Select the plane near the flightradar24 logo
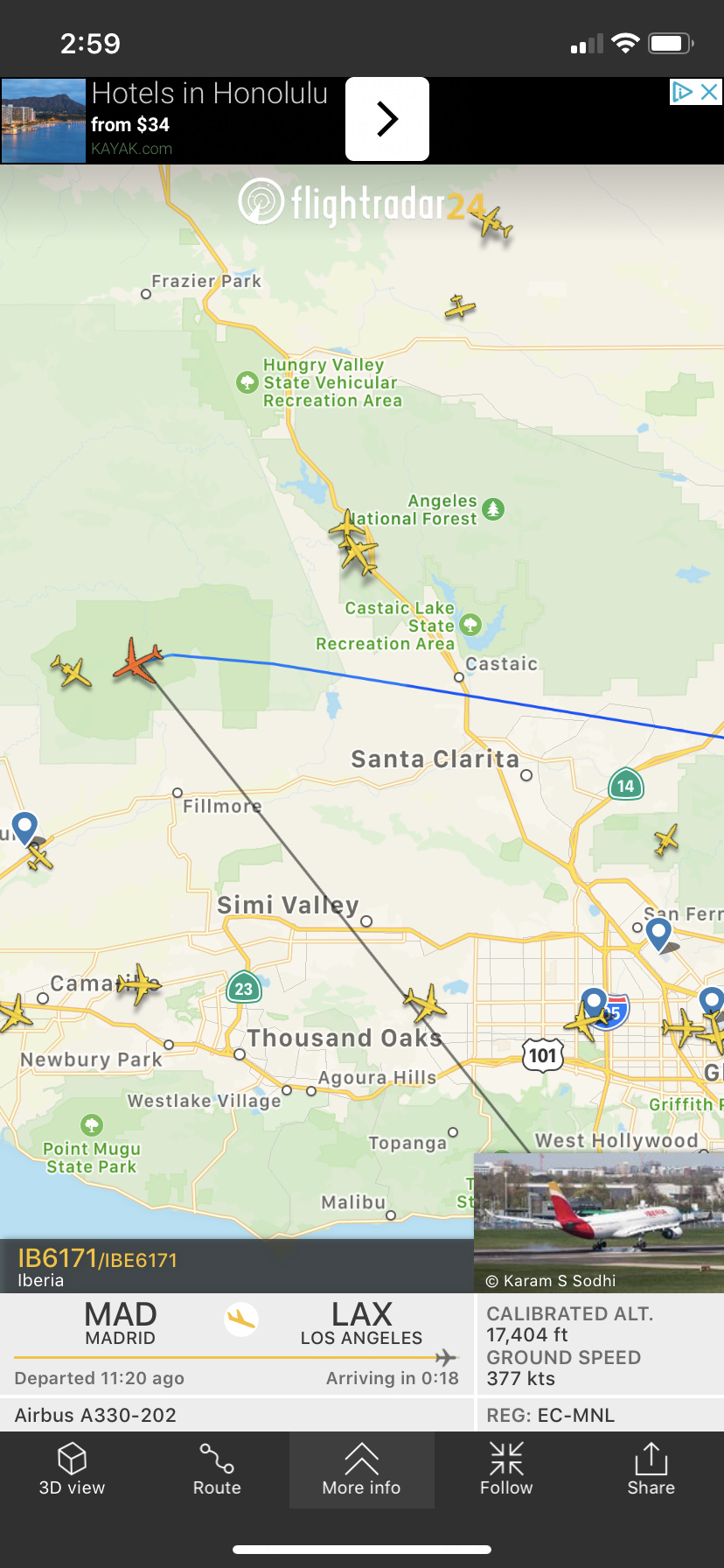 point(495,223)
